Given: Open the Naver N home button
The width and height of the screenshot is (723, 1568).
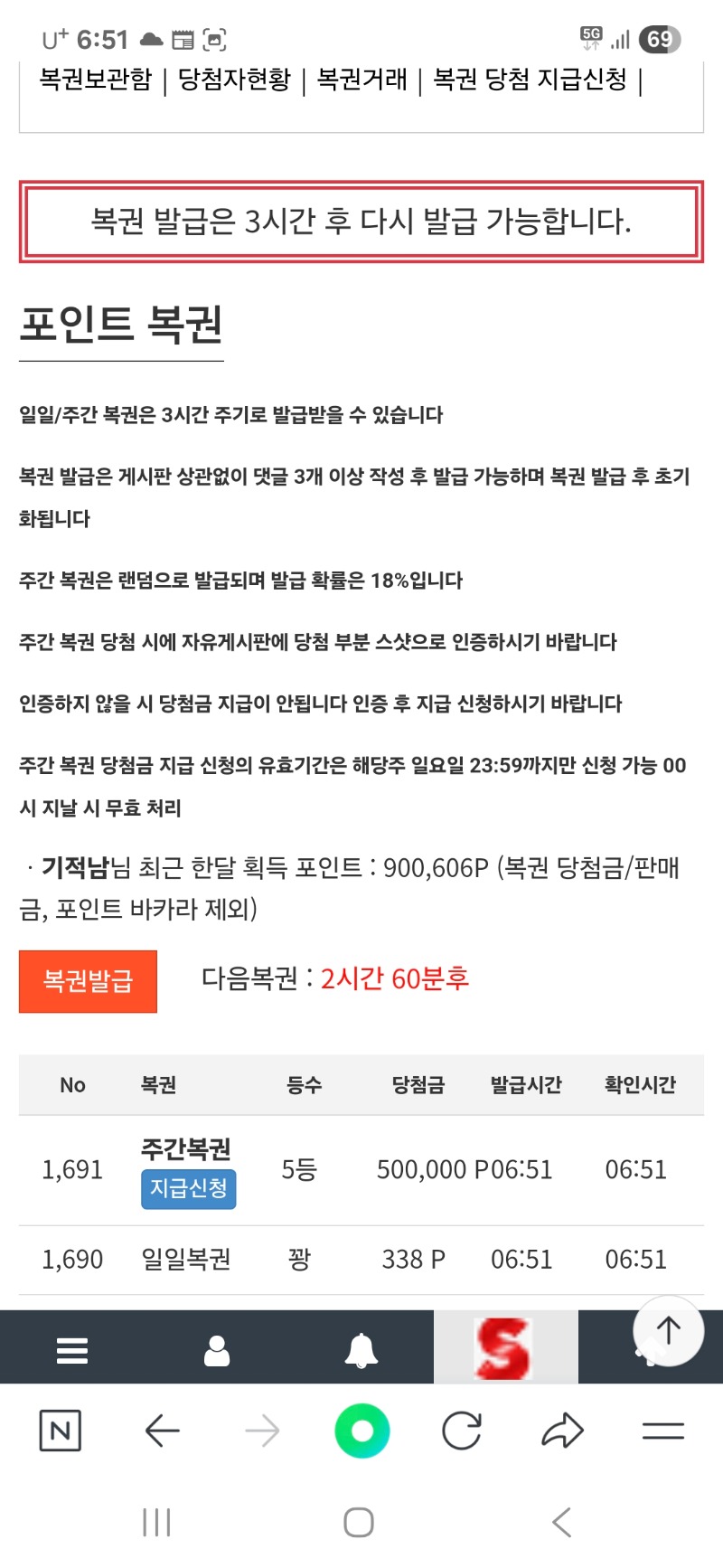Looking at the screenshot, I should (61, 1431).
